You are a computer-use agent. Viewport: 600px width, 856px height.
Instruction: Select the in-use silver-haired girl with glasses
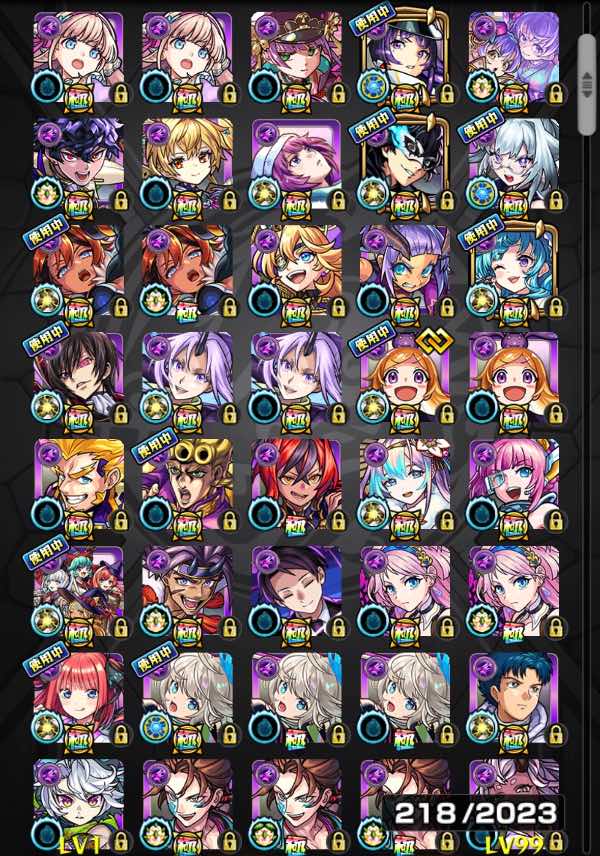click(x=514, y=164)
